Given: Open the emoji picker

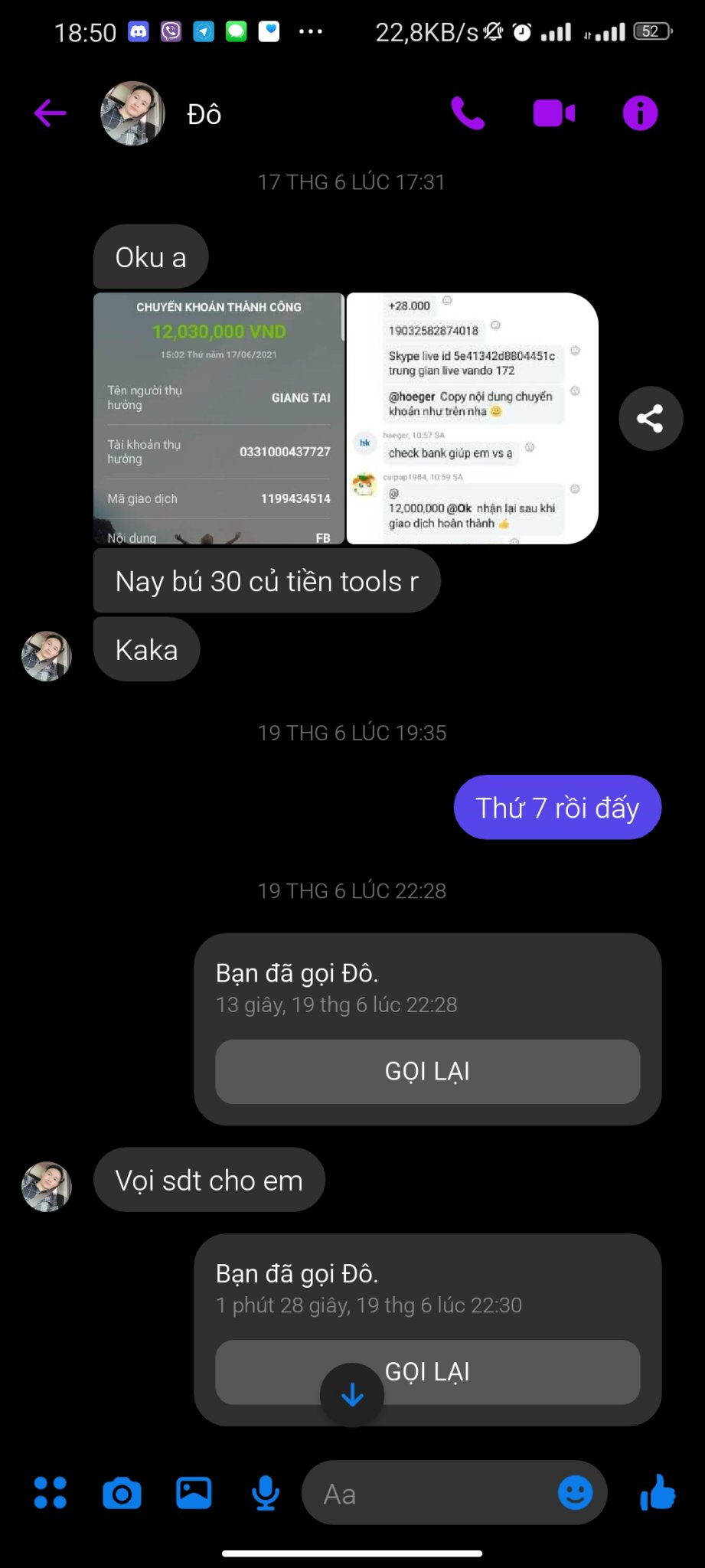Looking at the screenshot, I should (x=575, y=1492).
